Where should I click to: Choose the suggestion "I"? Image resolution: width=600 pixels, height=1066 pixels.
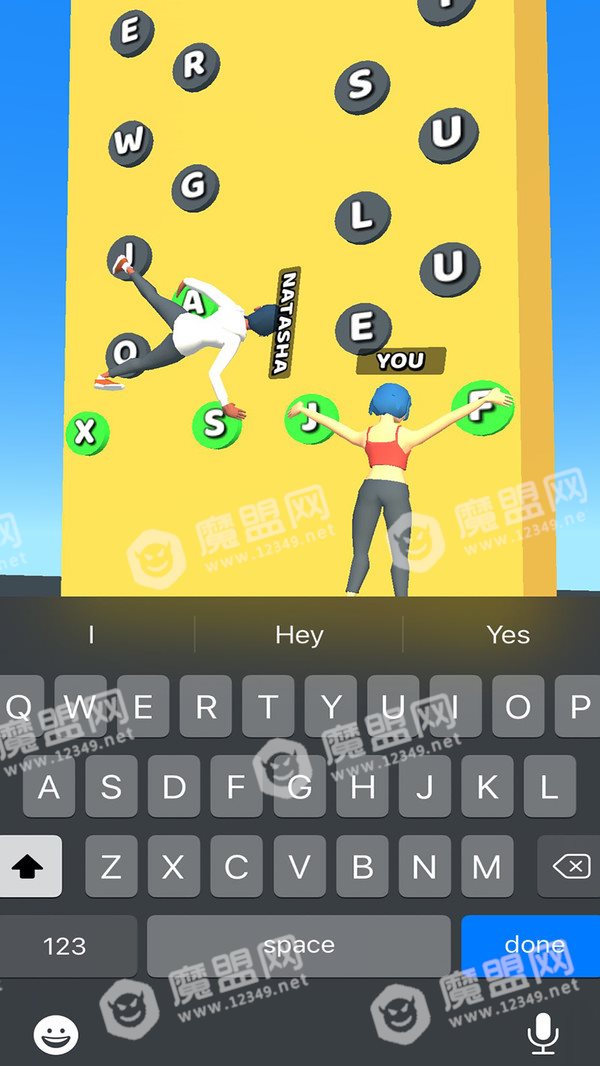click(91, 635)
